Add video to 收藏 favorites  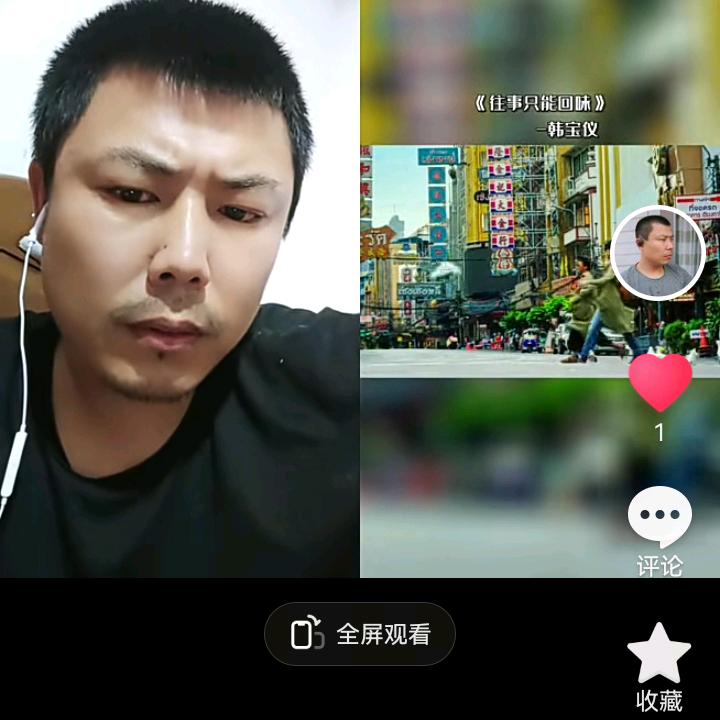click(x=659, y=656)
